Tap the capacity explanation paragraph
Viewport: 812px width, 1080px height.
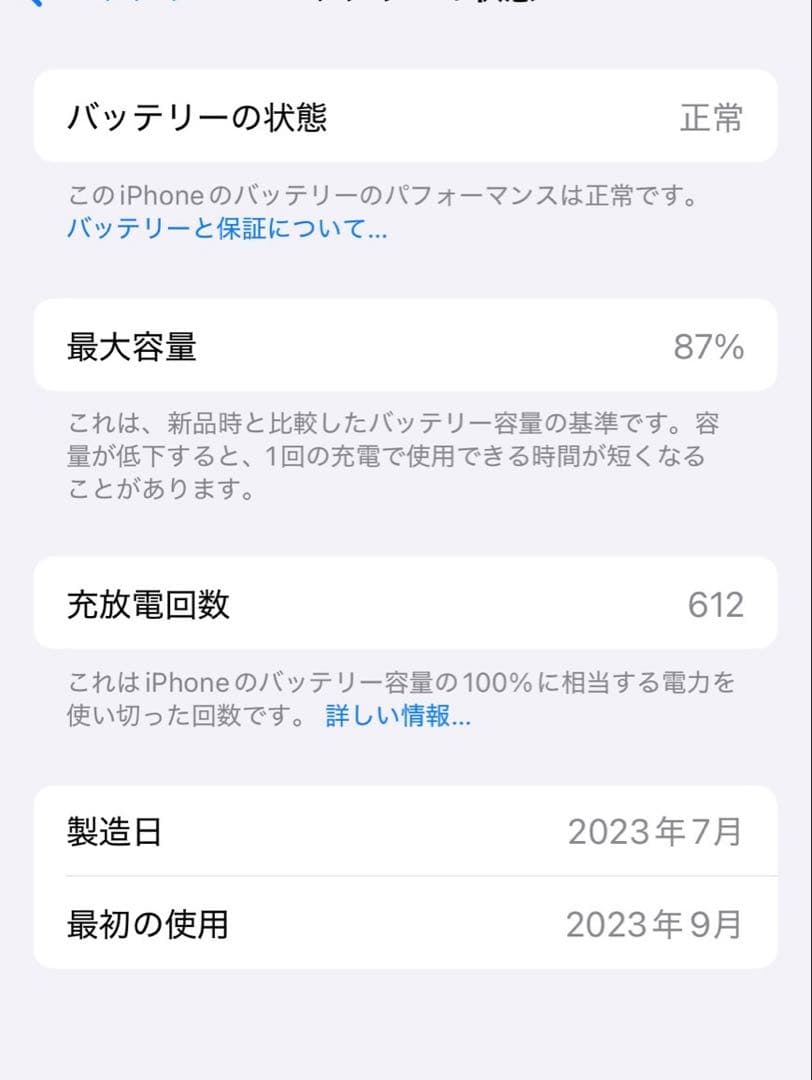click(400, 457)
